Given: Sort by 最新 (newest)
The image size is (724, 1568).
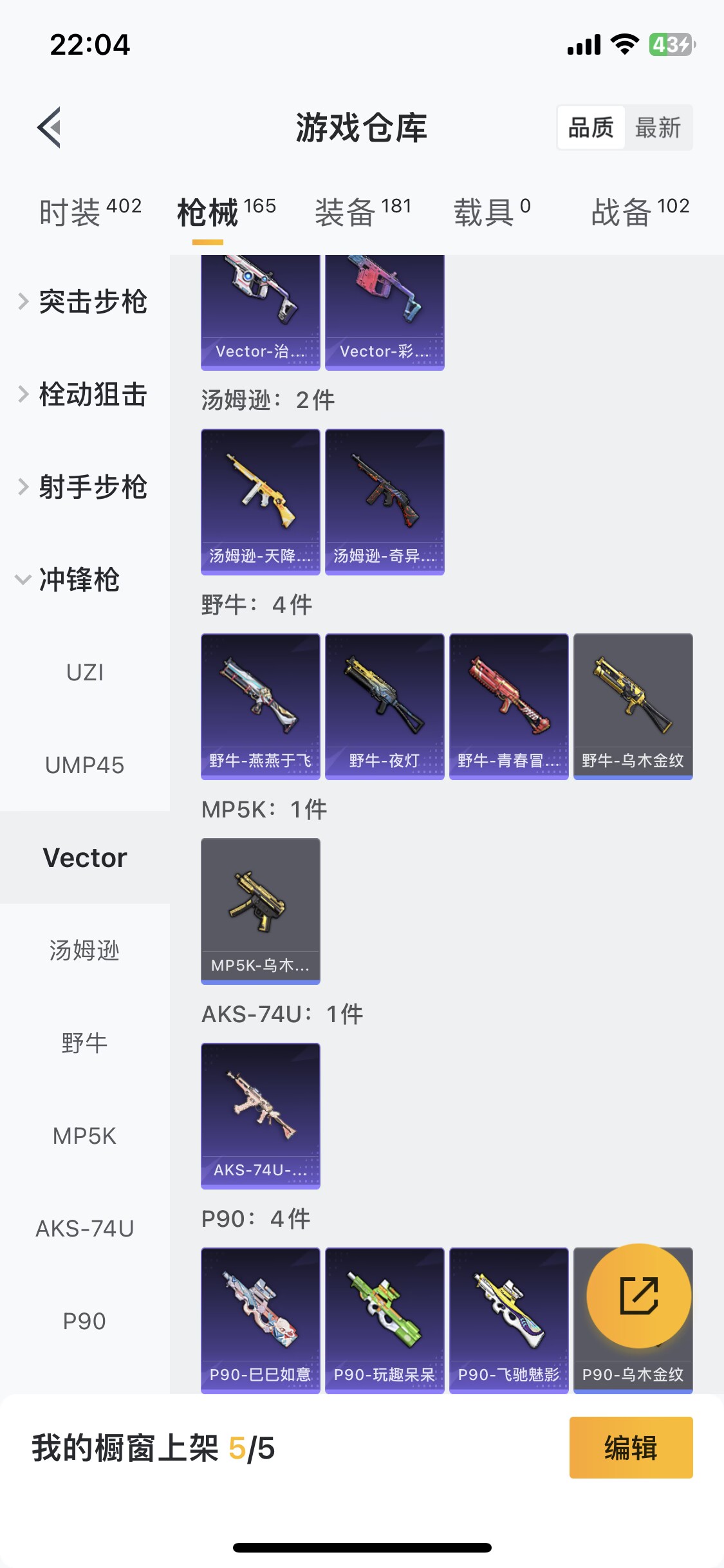Looking at the screenshot, I should coord(658,127).
